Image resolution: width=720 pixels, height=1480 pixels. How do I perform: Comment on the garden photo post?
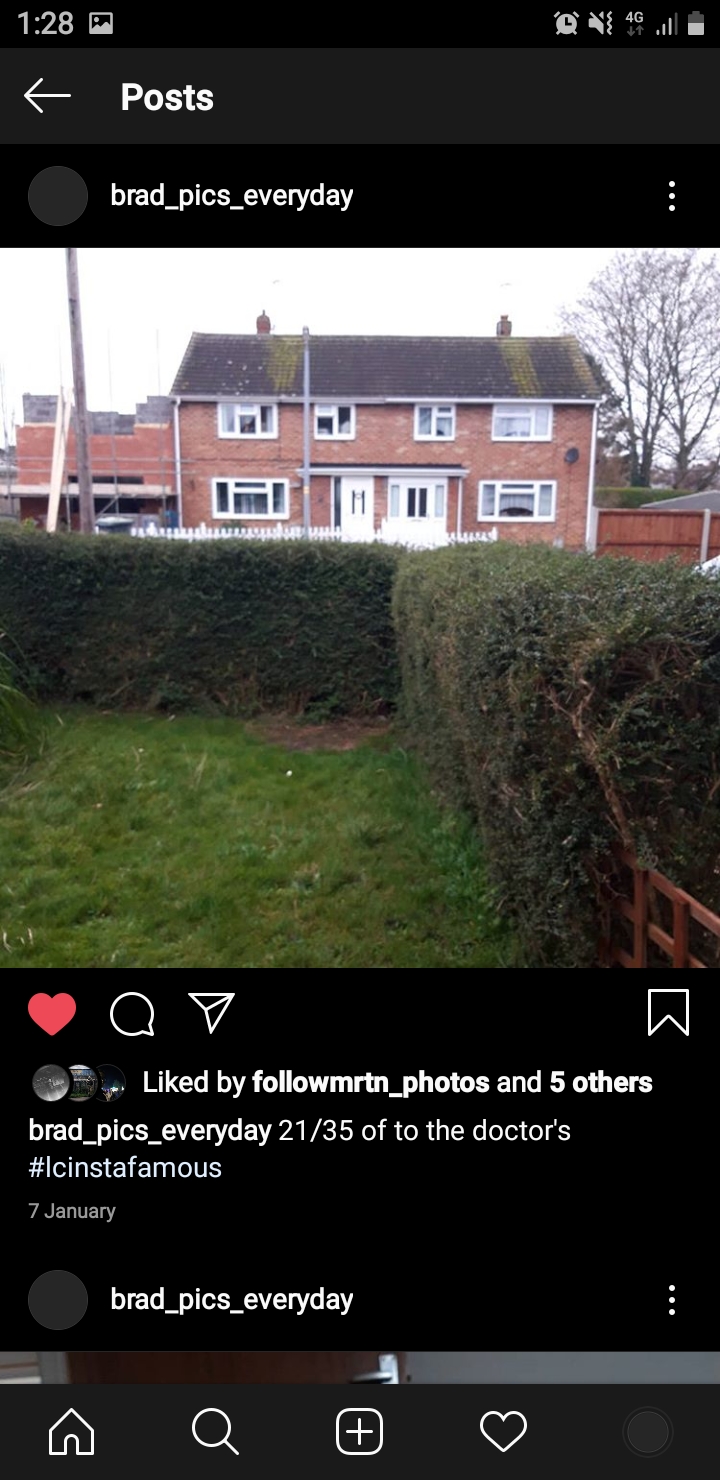132,1014
